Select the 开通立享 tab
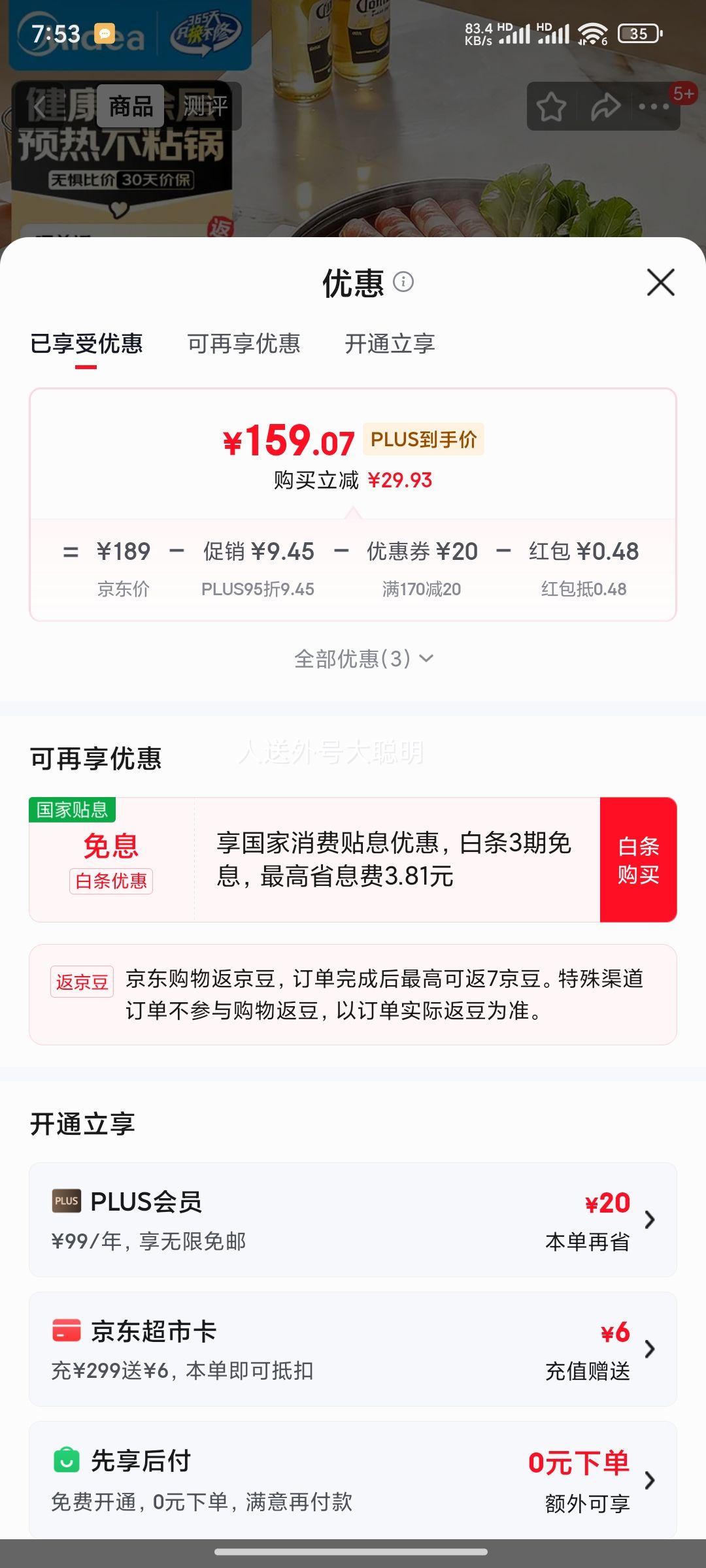Viewport: 706px width, 1568px height. tap(390, 344)
